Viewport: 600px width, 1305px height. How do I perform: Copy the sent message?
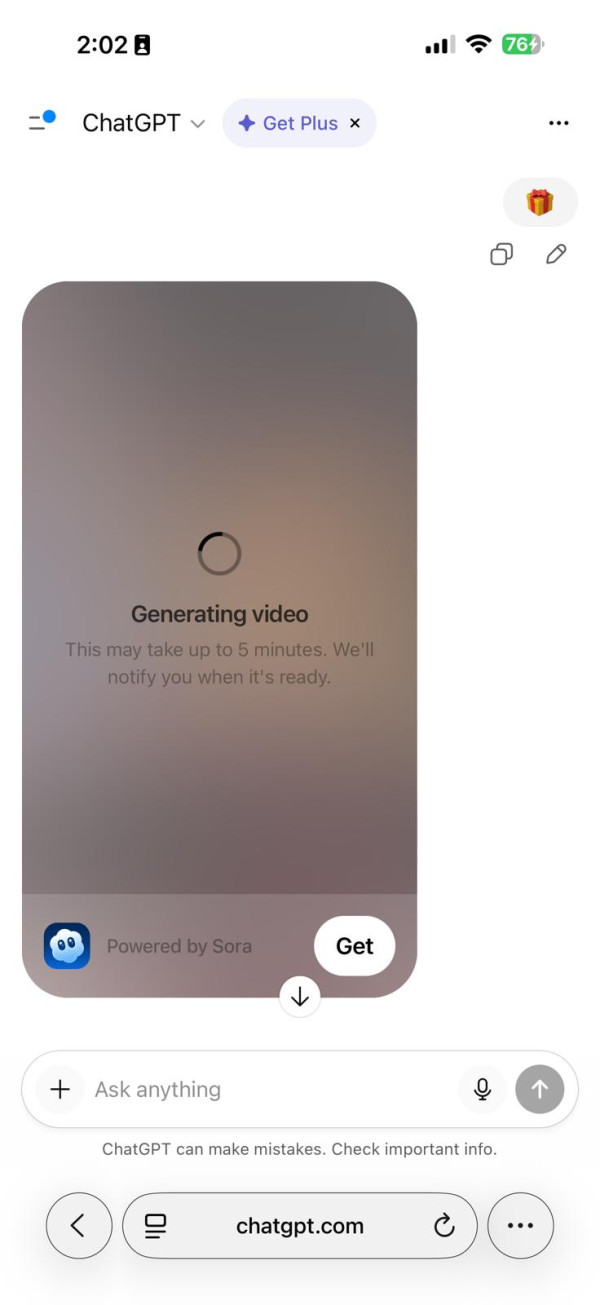[x=501, y=254]
